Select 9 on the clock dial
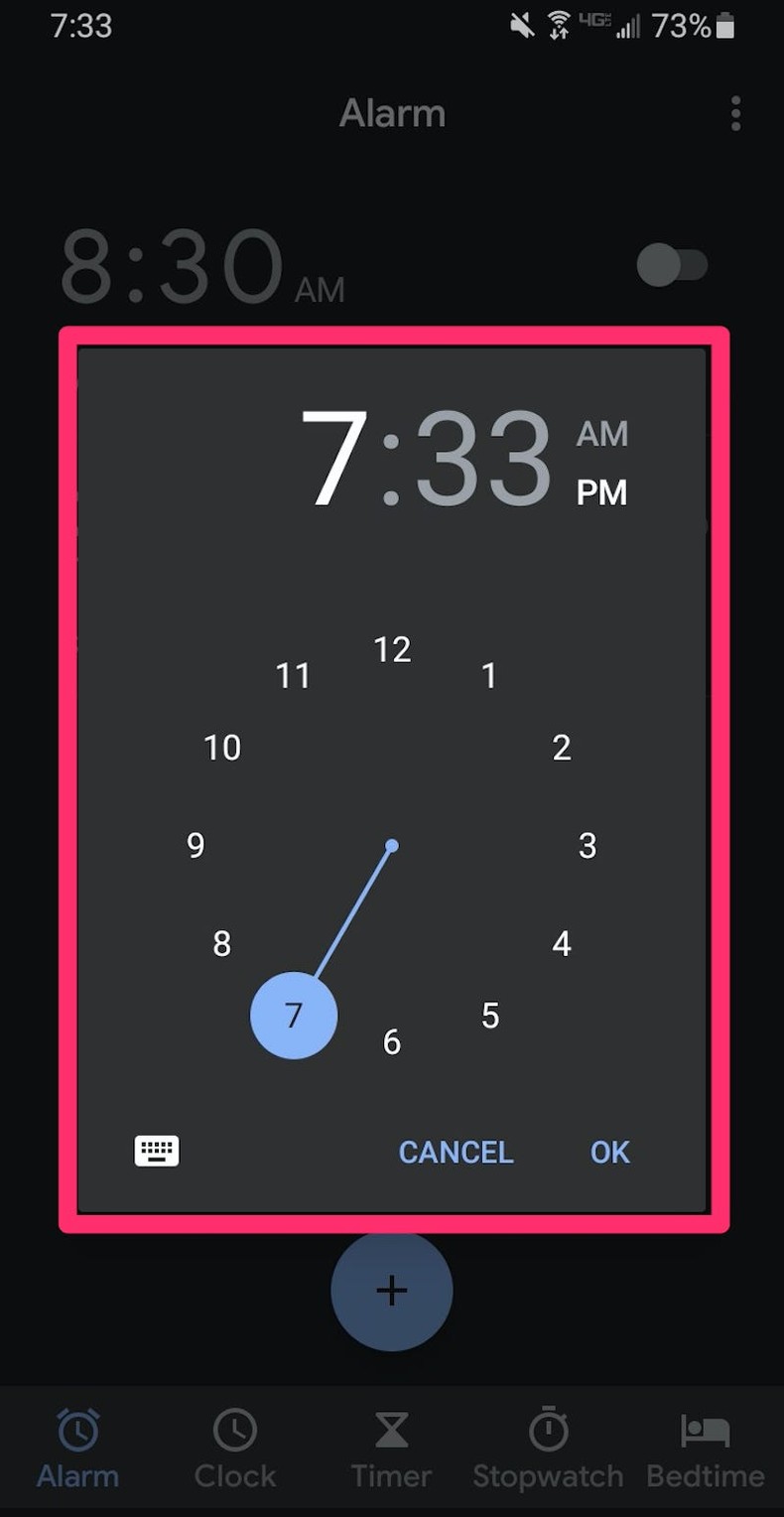This screenshot has height=1517, width=784. point(195,846)
